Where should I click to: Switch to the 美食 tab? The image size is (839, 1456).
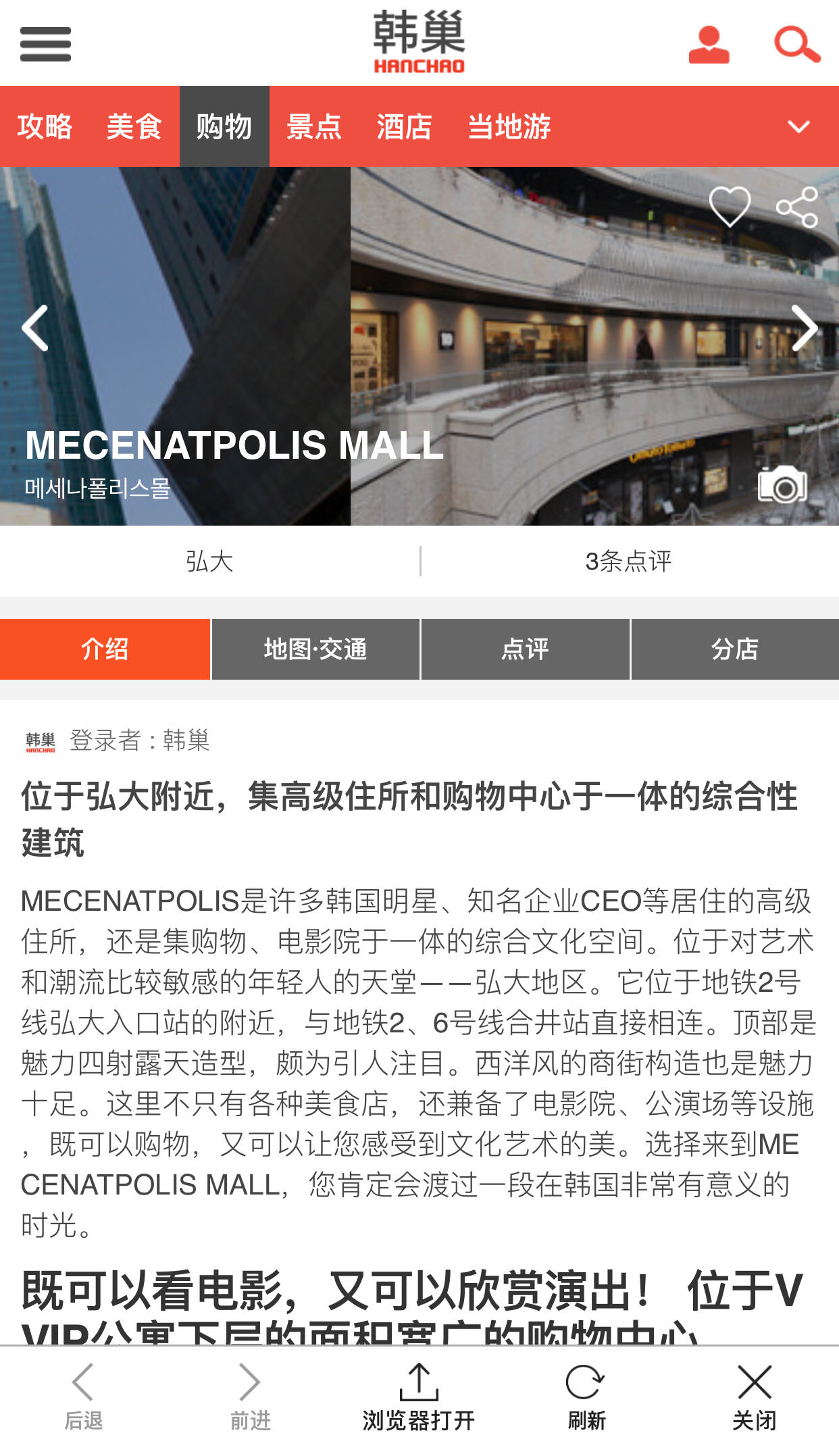click(134, 127)
